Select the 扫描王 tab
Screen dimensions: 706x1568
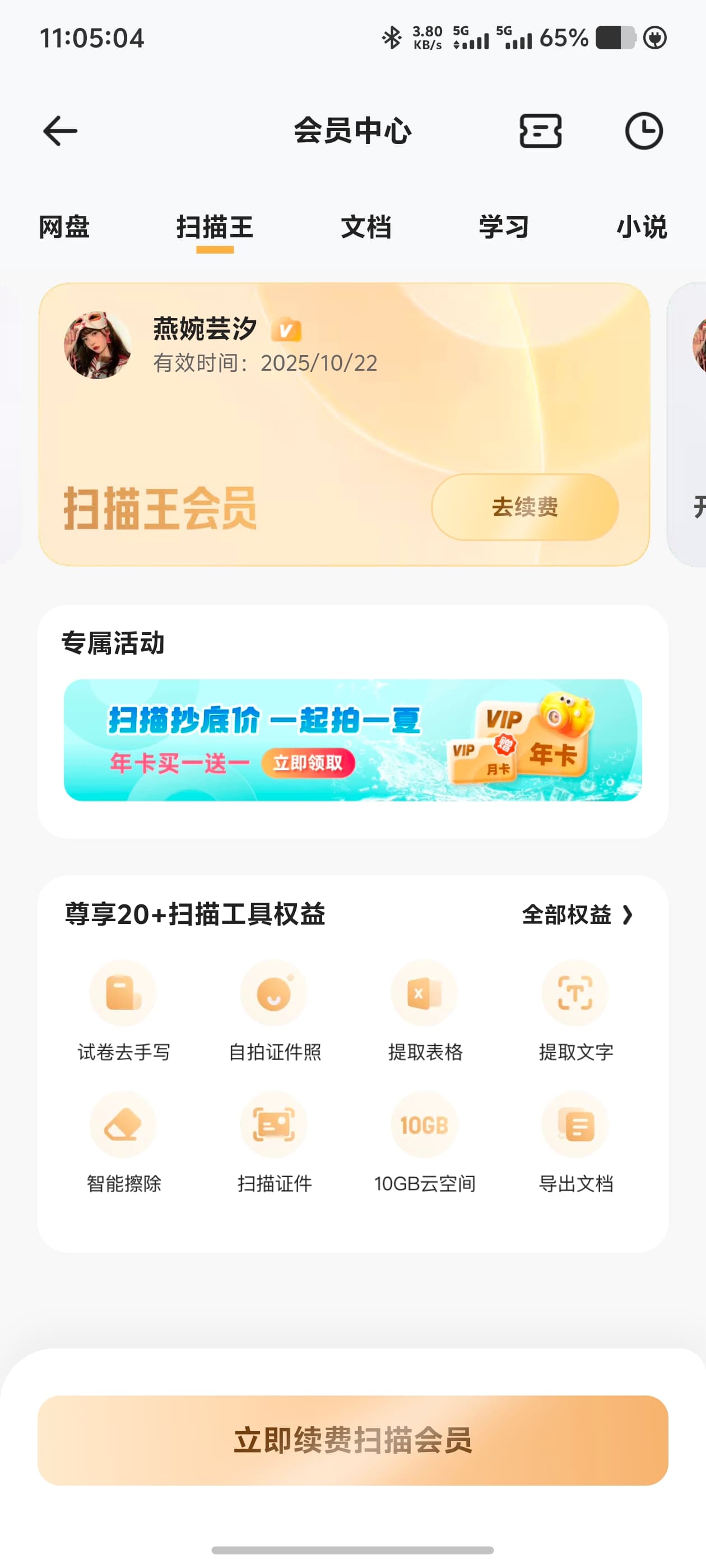pos(215,228)
